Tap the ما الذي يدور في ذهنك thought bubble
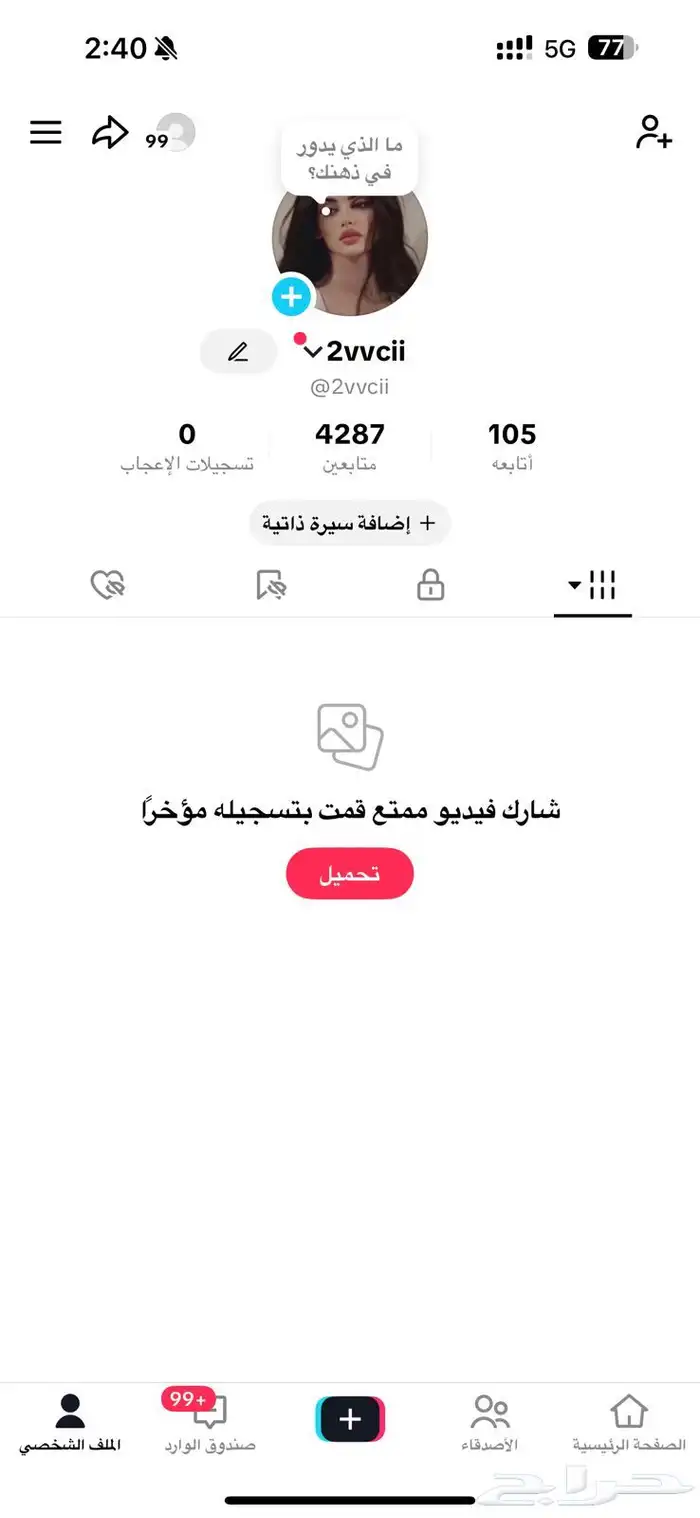Viewport: 700px width, 1518px height. click(x=350, y=158)
